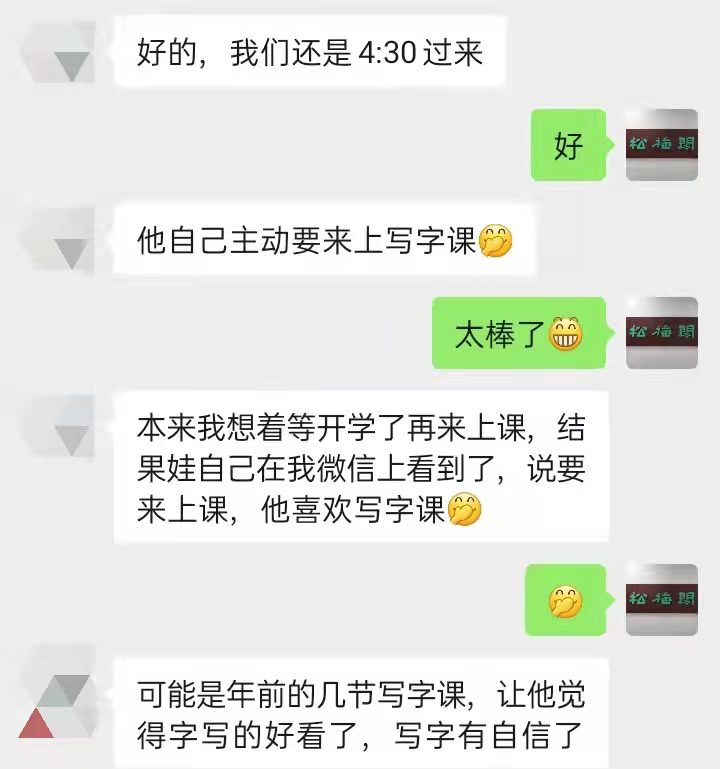Open the avatar beside the emoji-only reply
This screenshot has width=720, height=769.
[661, 600]
